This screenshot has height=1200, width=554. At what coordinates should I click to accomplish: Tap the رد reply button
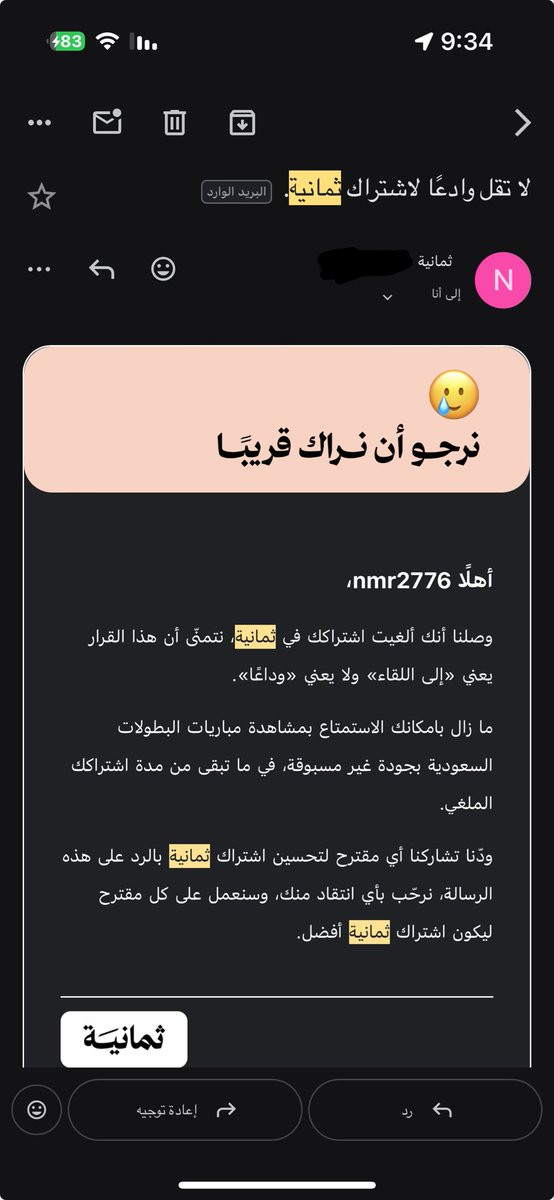pos(425,1110)
